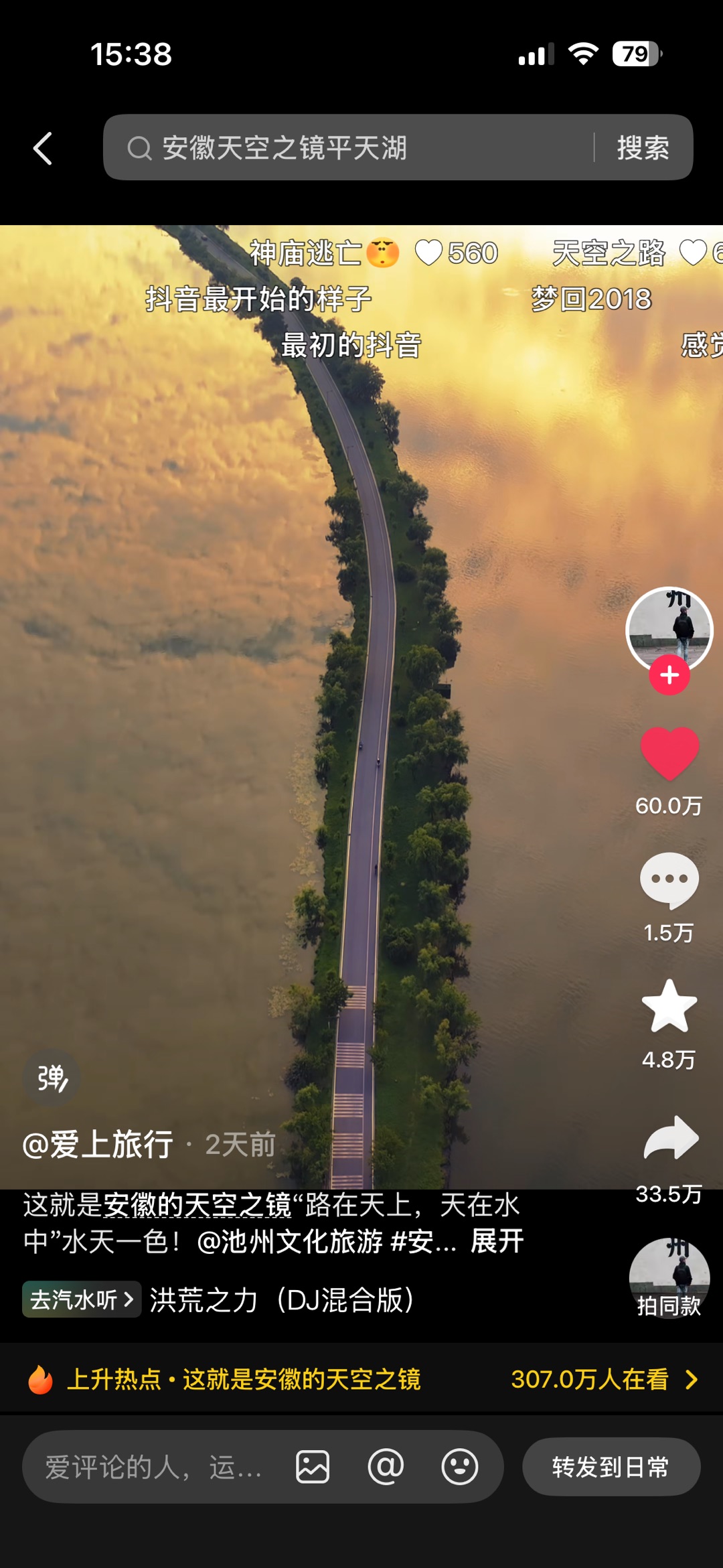This screenshot has width=723, height=1568.
Task: Tap the 去汽水听 music chip
Action: 82,1299
